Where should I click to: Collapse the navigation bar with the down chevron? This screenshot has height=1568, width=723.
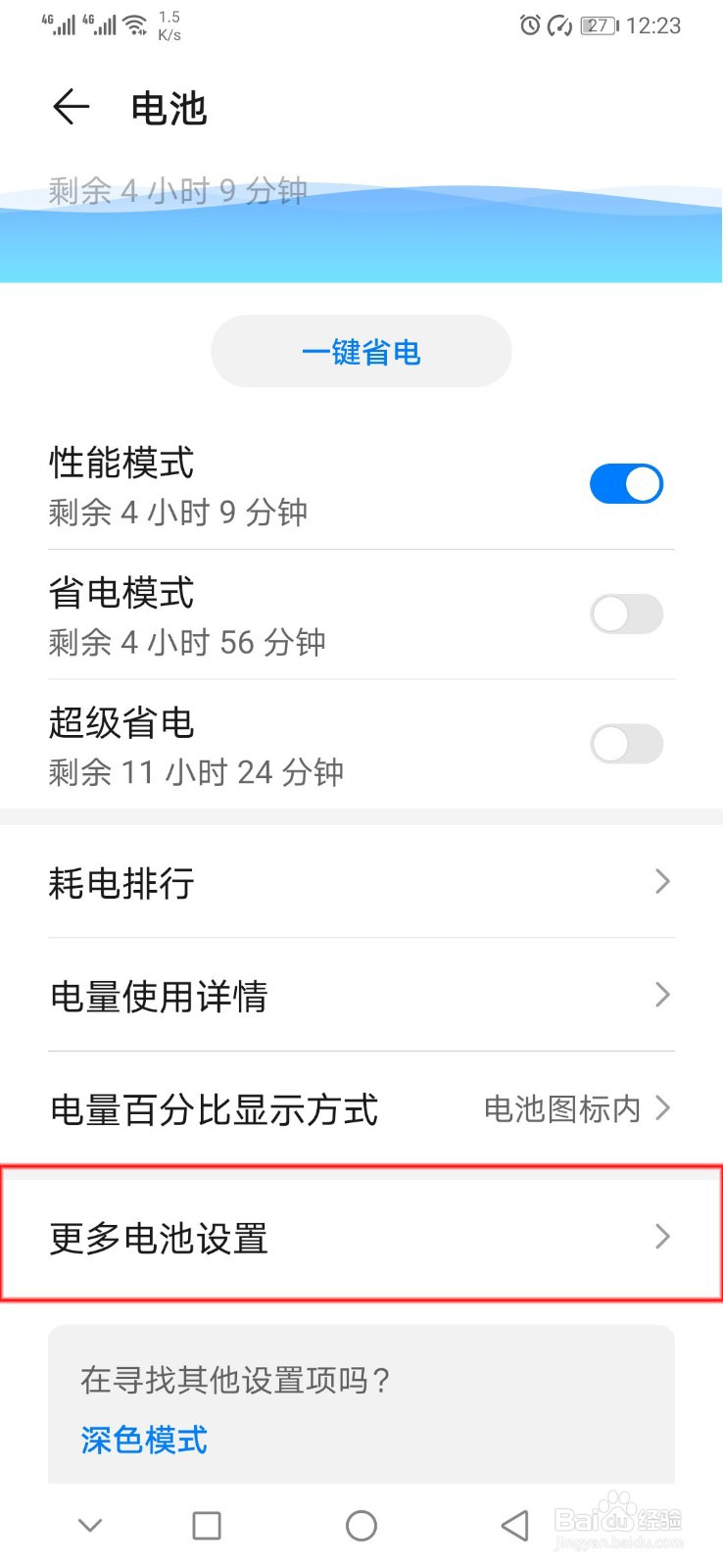[x=89, y=1525]
